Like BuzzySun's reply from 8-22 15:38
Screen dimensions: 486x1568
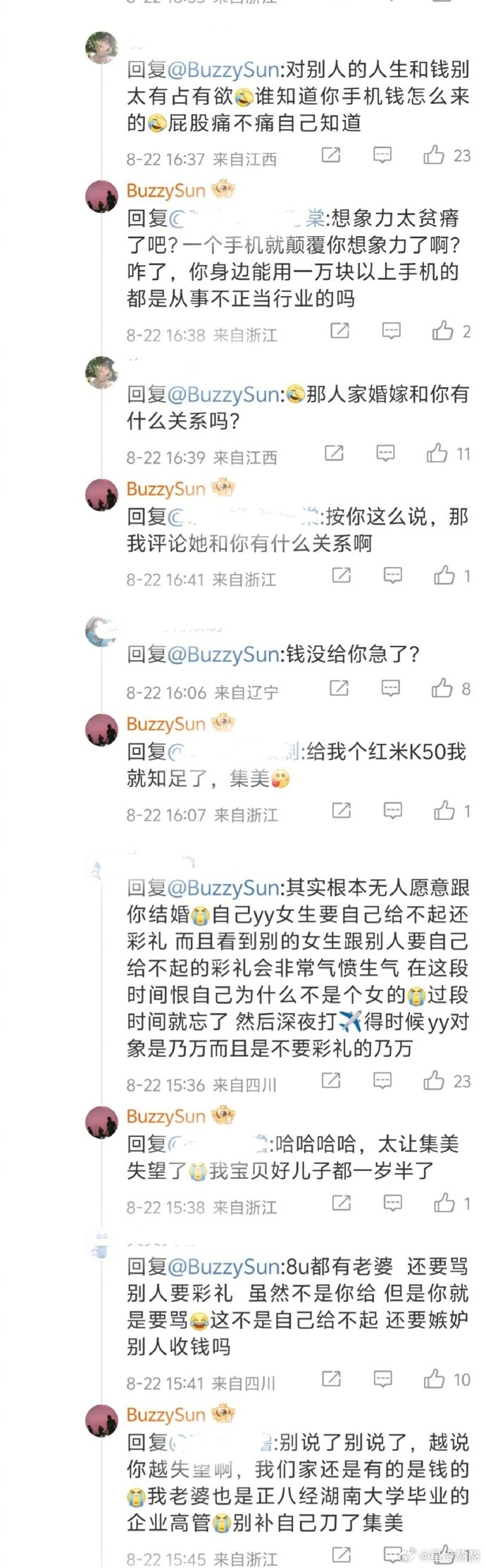coord(444,1202)
